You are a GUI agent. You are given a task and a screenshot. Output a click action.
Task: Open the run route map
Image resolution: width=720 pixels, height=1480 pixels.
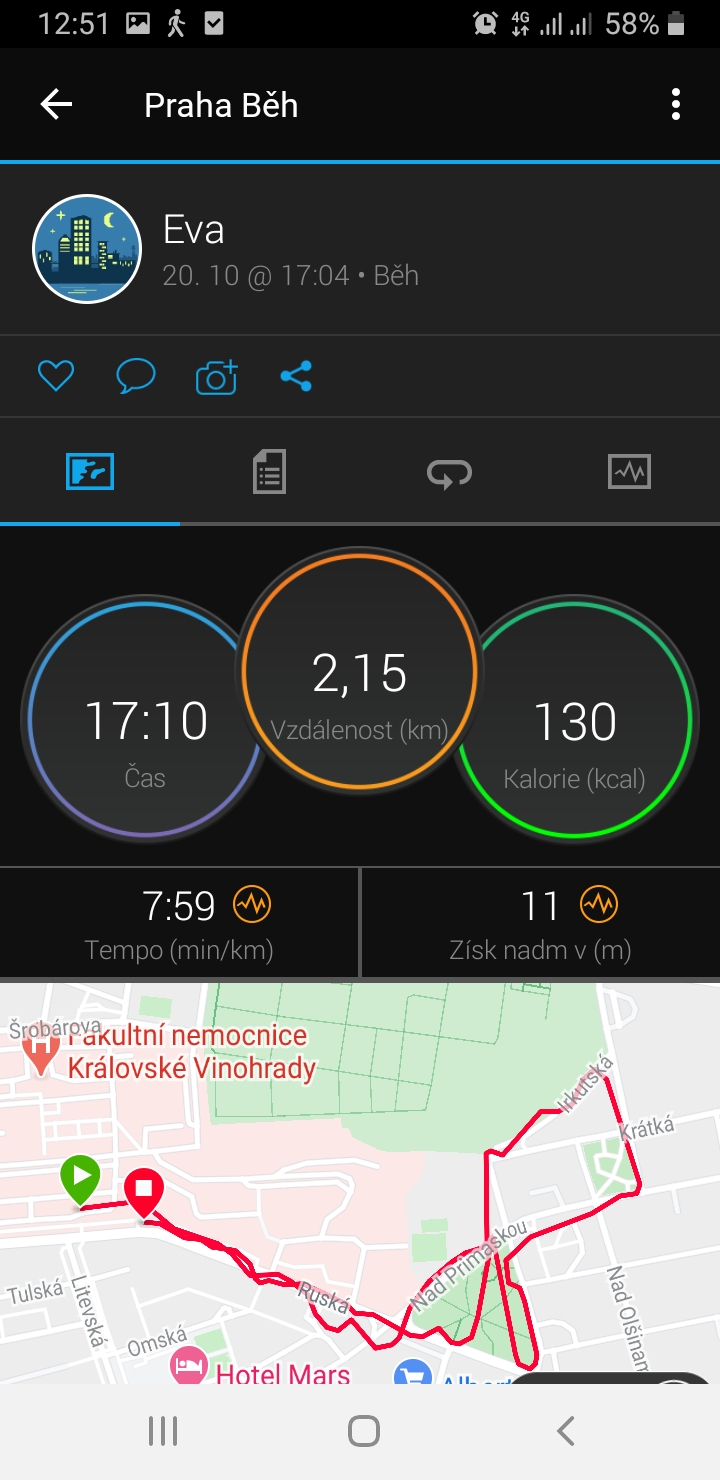click(360, 1183)
